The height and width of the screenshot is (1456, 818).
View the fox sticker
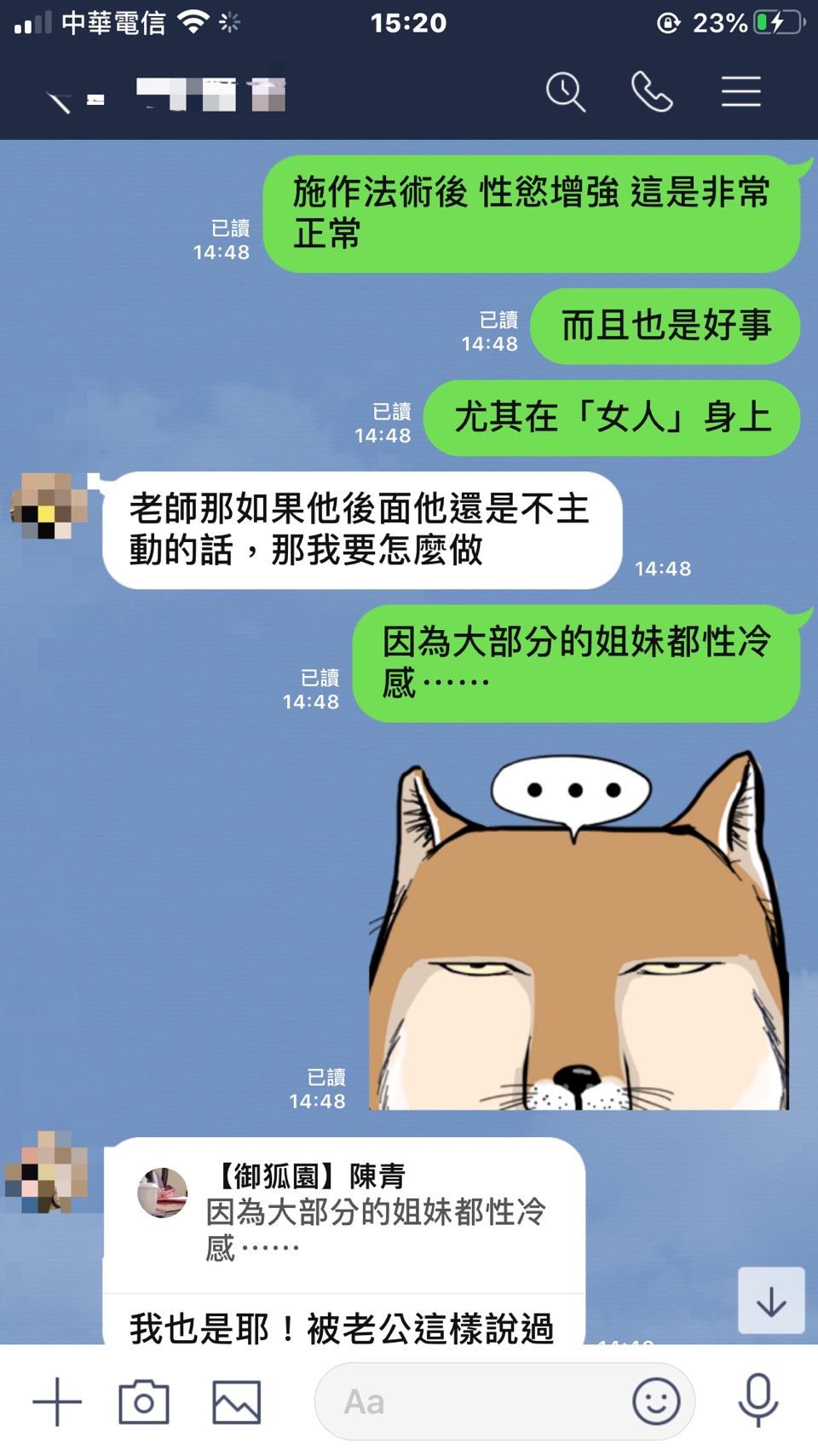579,929
